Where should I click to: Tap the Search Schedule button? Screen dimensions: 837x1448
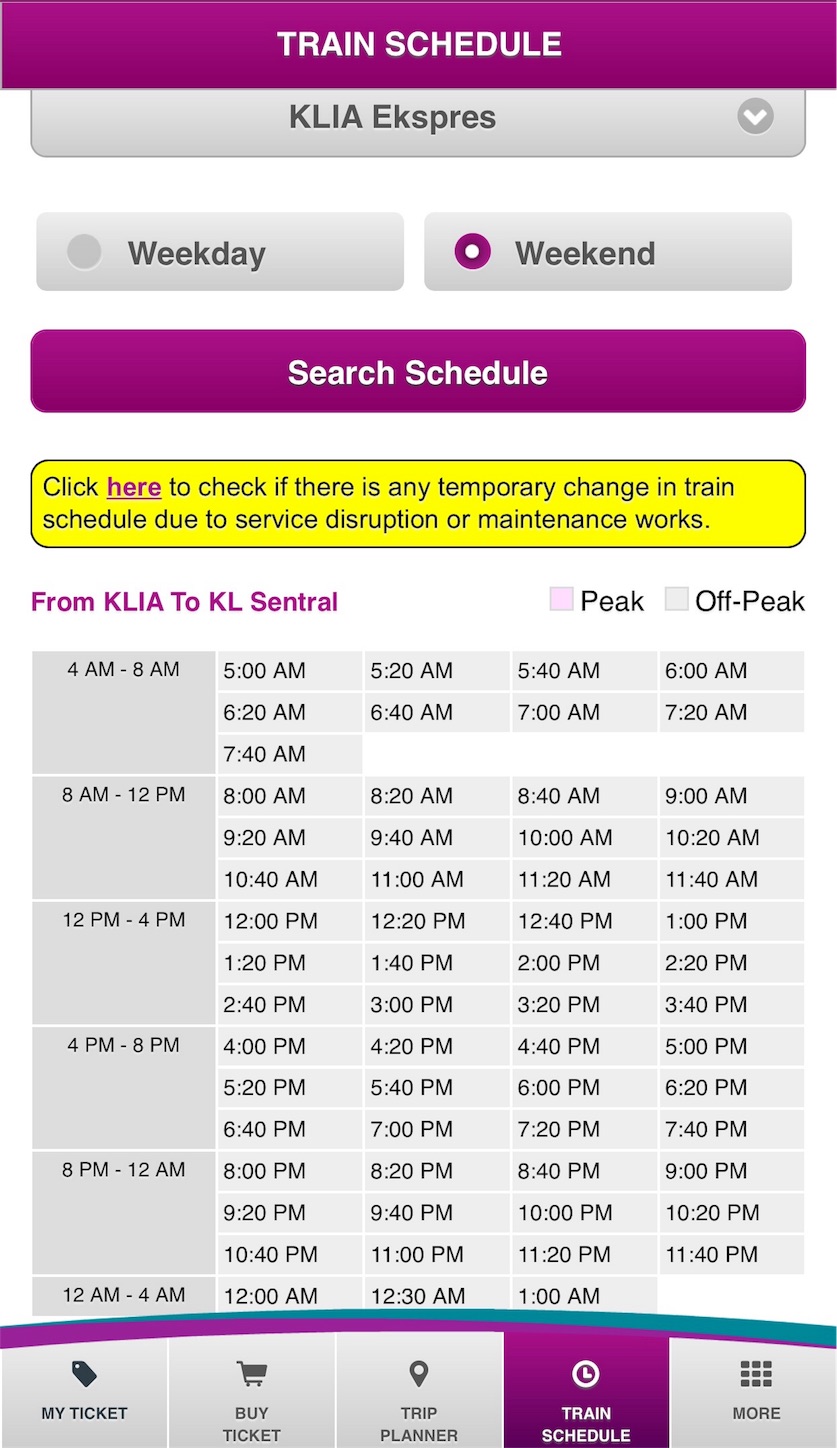418,372
